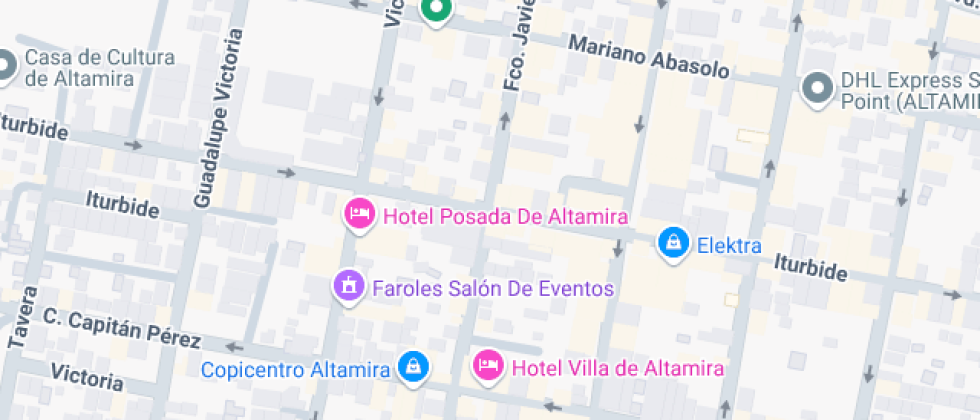Select the Elektra store pin
Screen dimensions: 980x420
[x=675, y=243]
